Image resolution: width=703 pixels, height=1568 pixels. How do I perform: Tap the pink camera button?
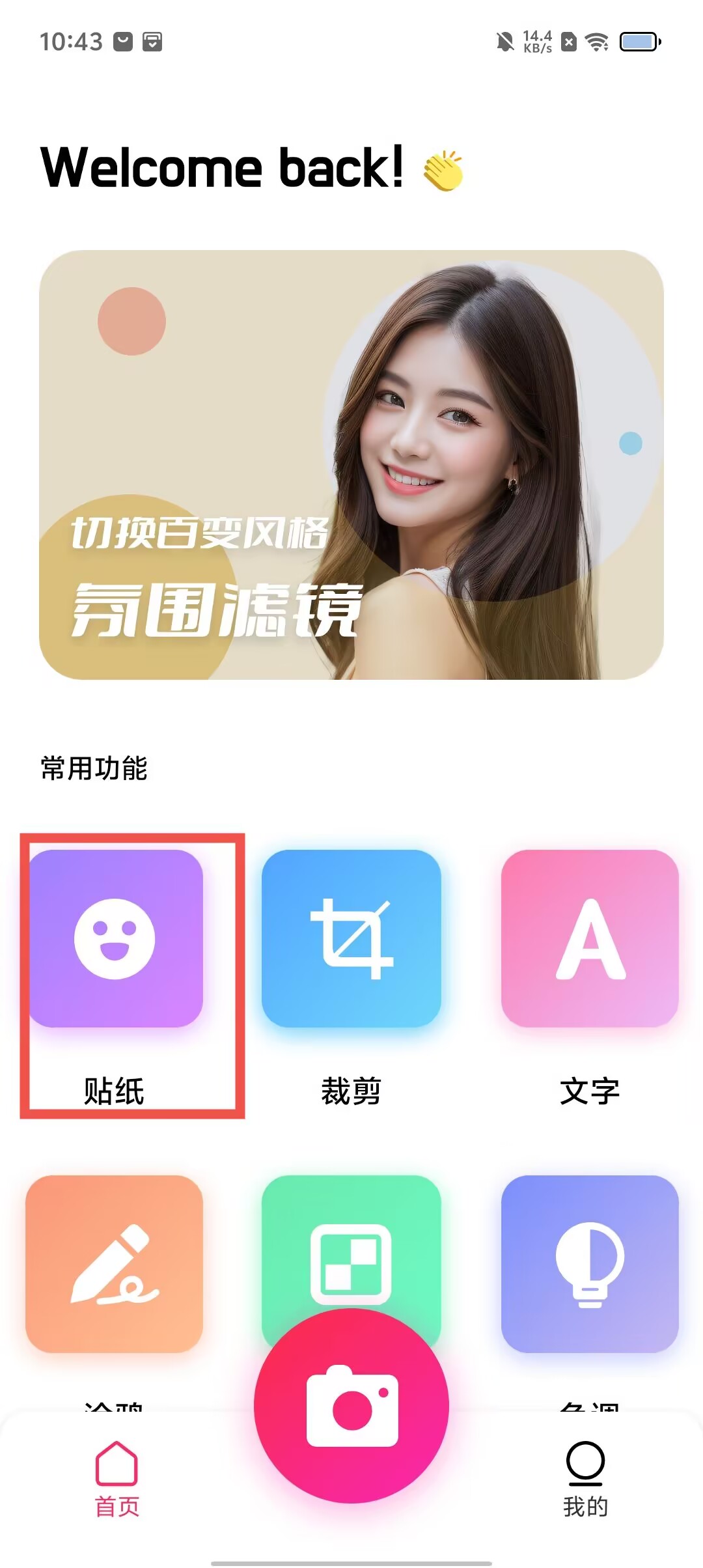(351, 1407)
